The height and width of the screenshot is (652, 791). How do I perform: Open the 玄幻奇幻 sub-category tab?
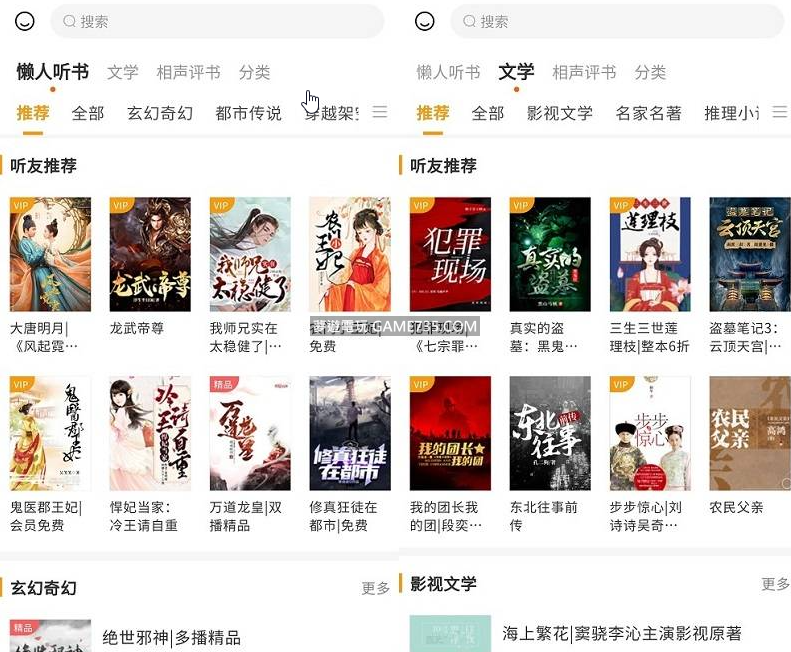[160, 113]
